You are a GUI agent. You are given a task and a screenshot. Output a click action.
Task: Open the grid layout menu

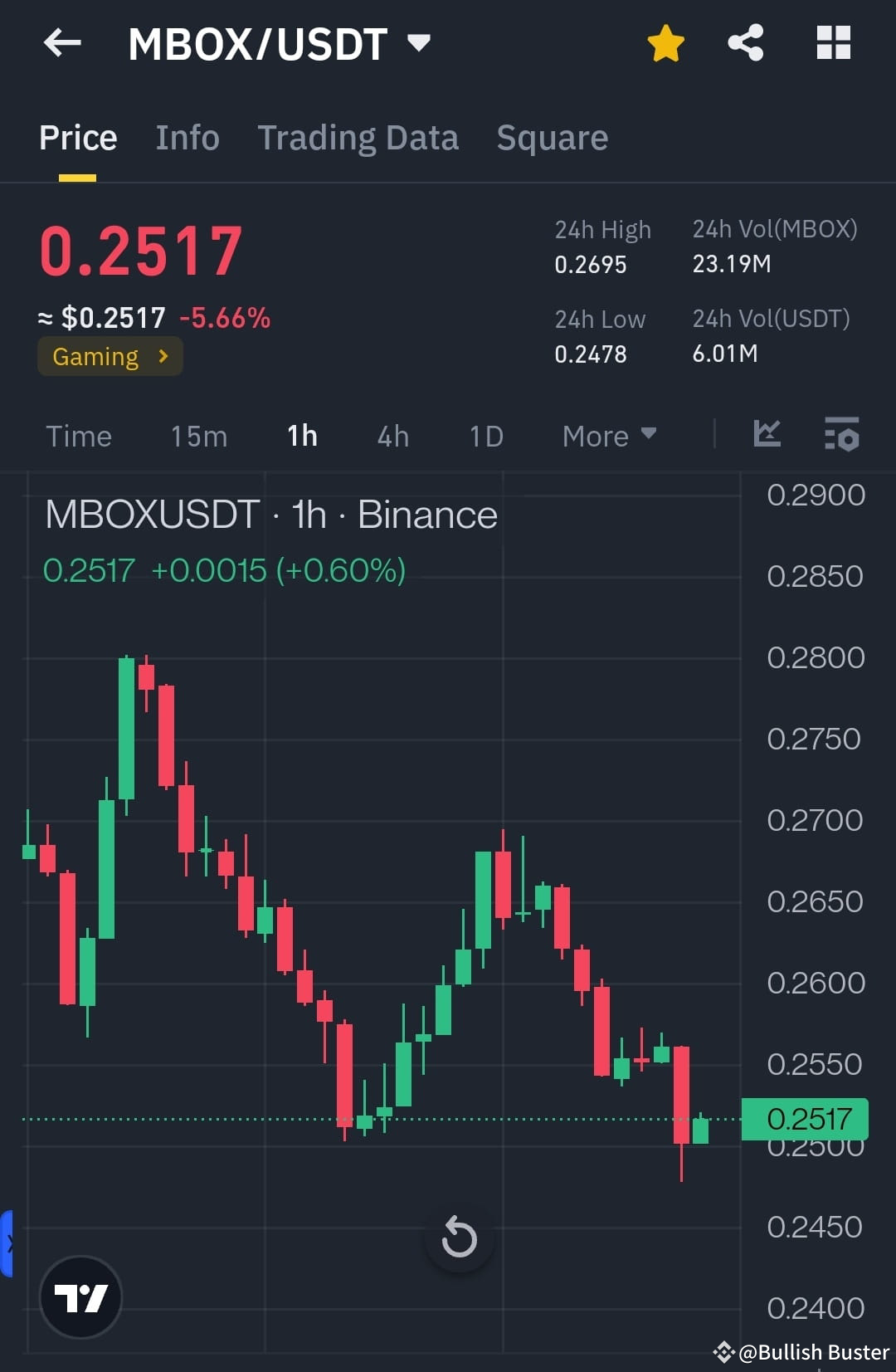pyautogui.click(x=834, y=44)
